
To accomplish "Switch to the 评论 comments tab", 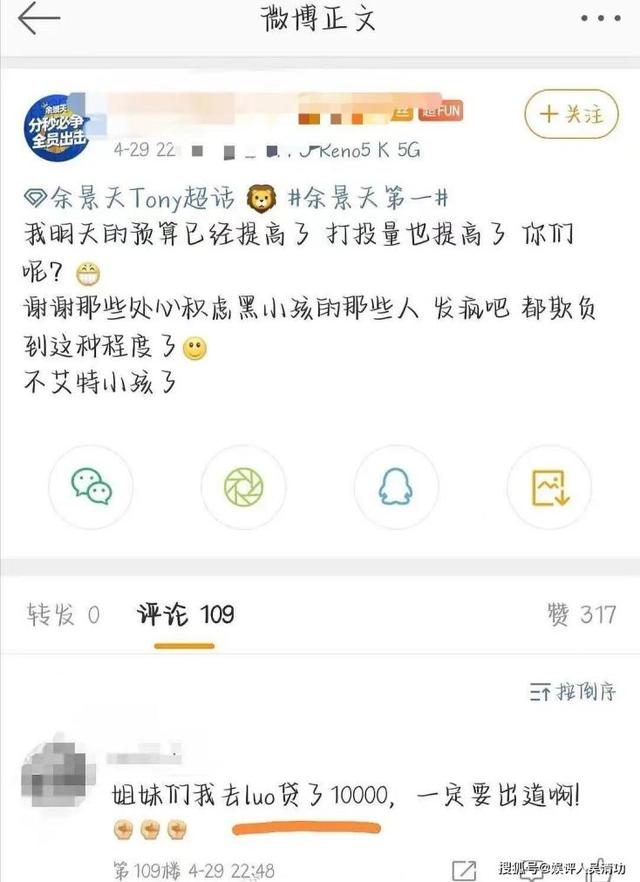I will click(185, 614).
